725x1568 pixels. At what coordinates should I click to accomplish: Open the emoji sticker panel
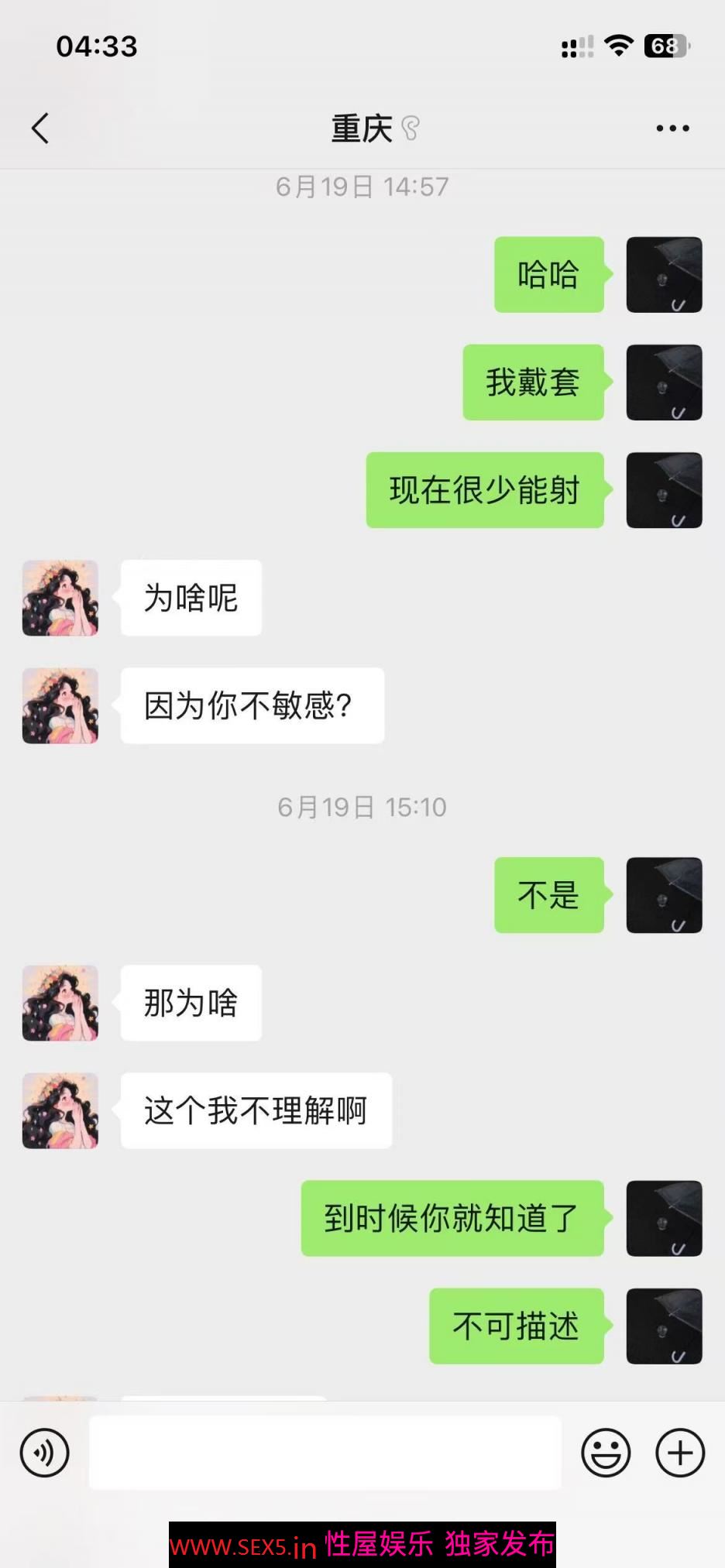(x=606, y=1453)
